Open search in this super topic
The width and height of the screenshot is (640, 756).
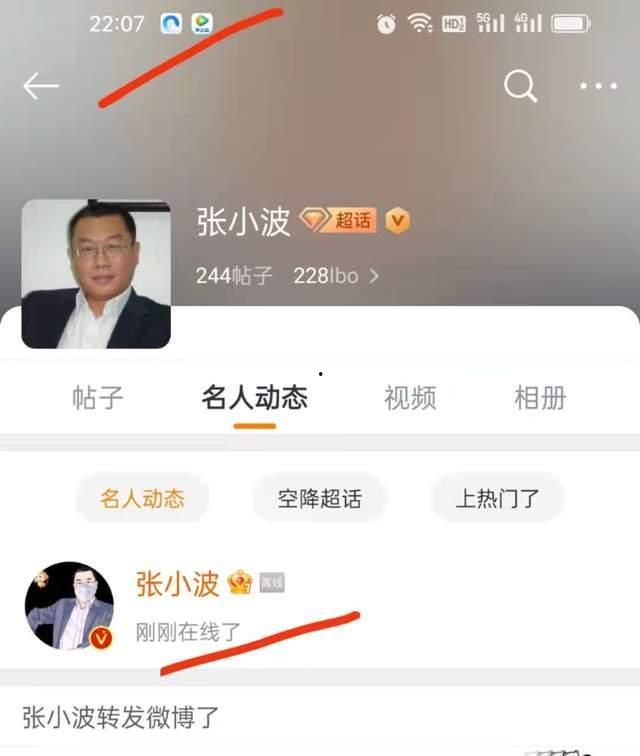click(520, 87)
